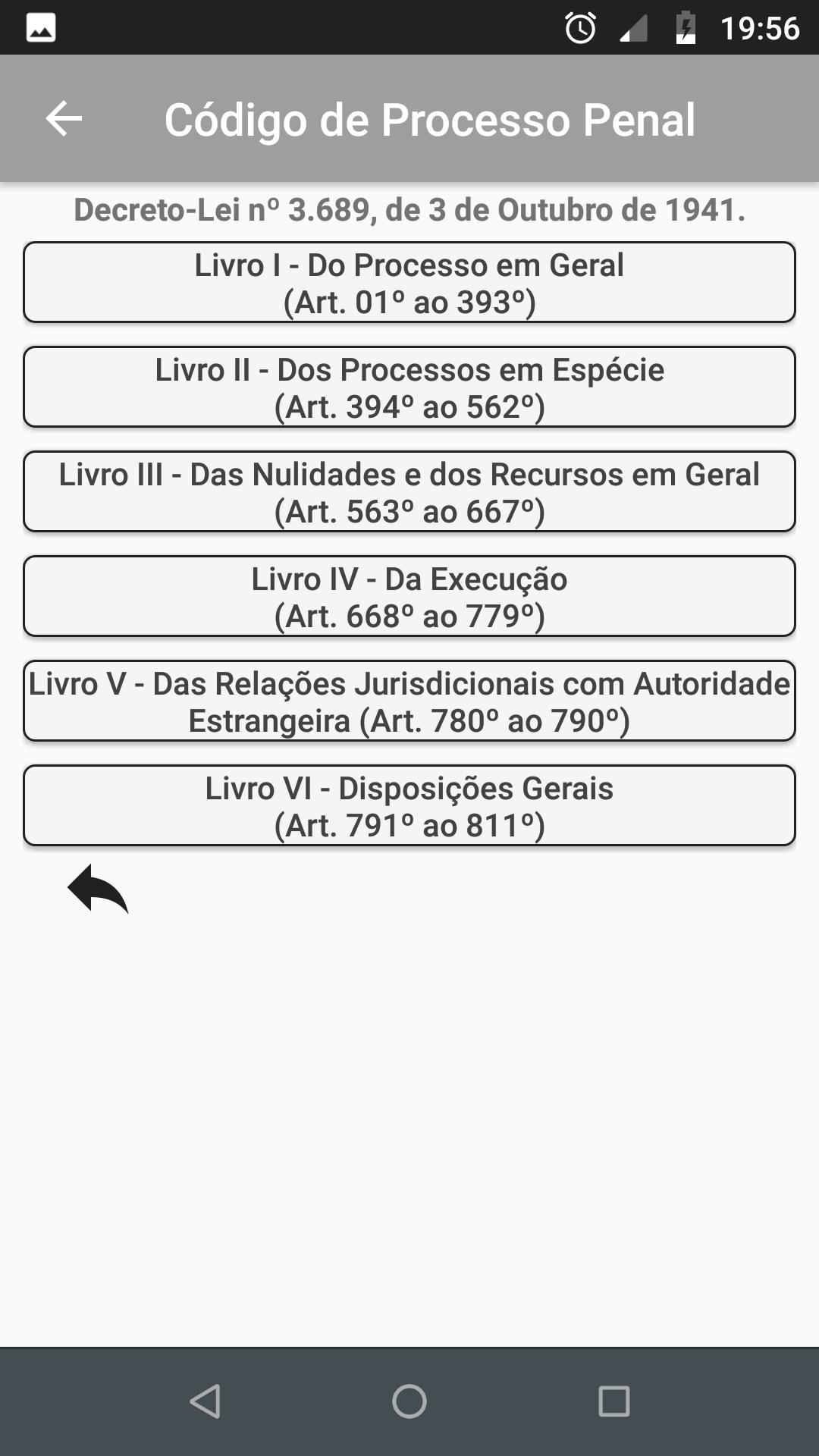
Task: Go to the system home screen
Action: point(409,1401)
